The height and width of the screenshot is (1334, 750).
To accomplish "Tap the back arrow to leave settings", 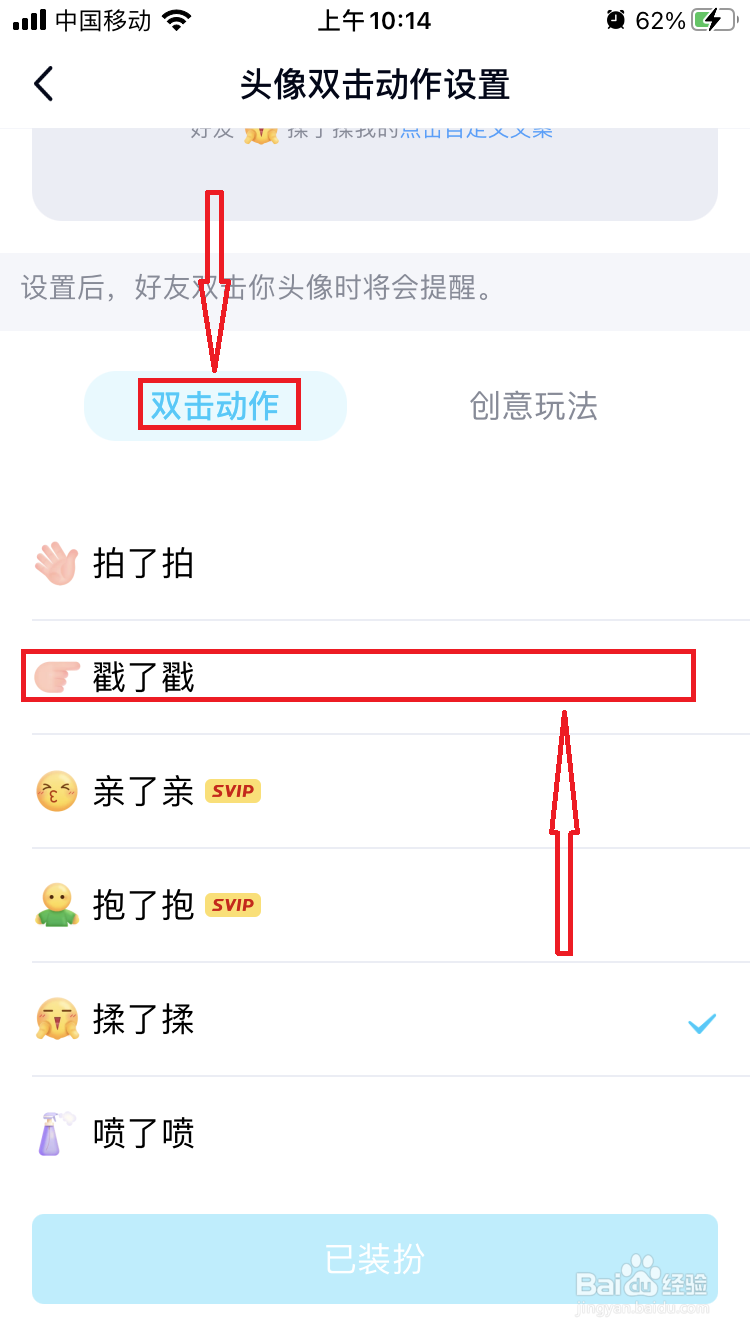I will 42,84.
